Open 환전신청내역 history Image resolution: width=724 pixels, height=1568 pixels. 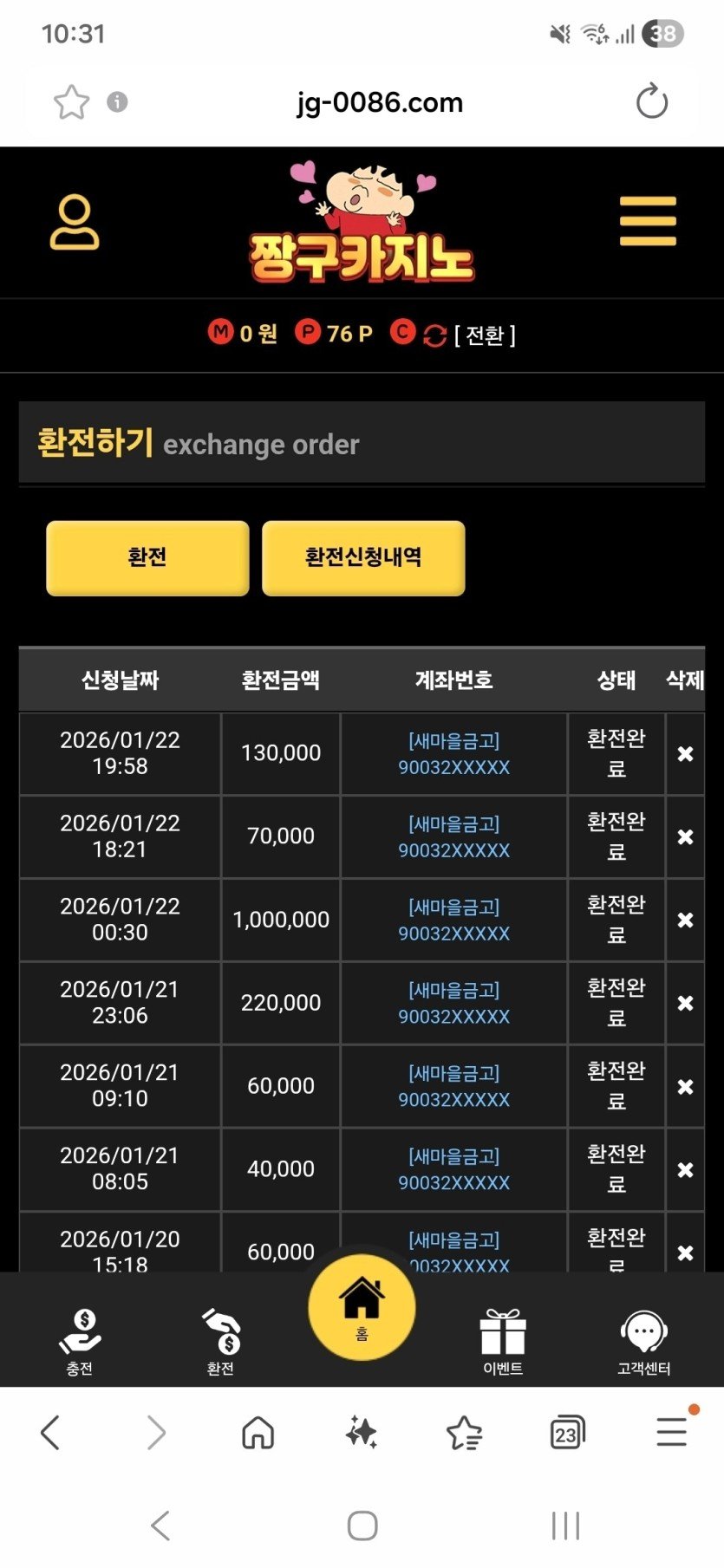[363, 557]
